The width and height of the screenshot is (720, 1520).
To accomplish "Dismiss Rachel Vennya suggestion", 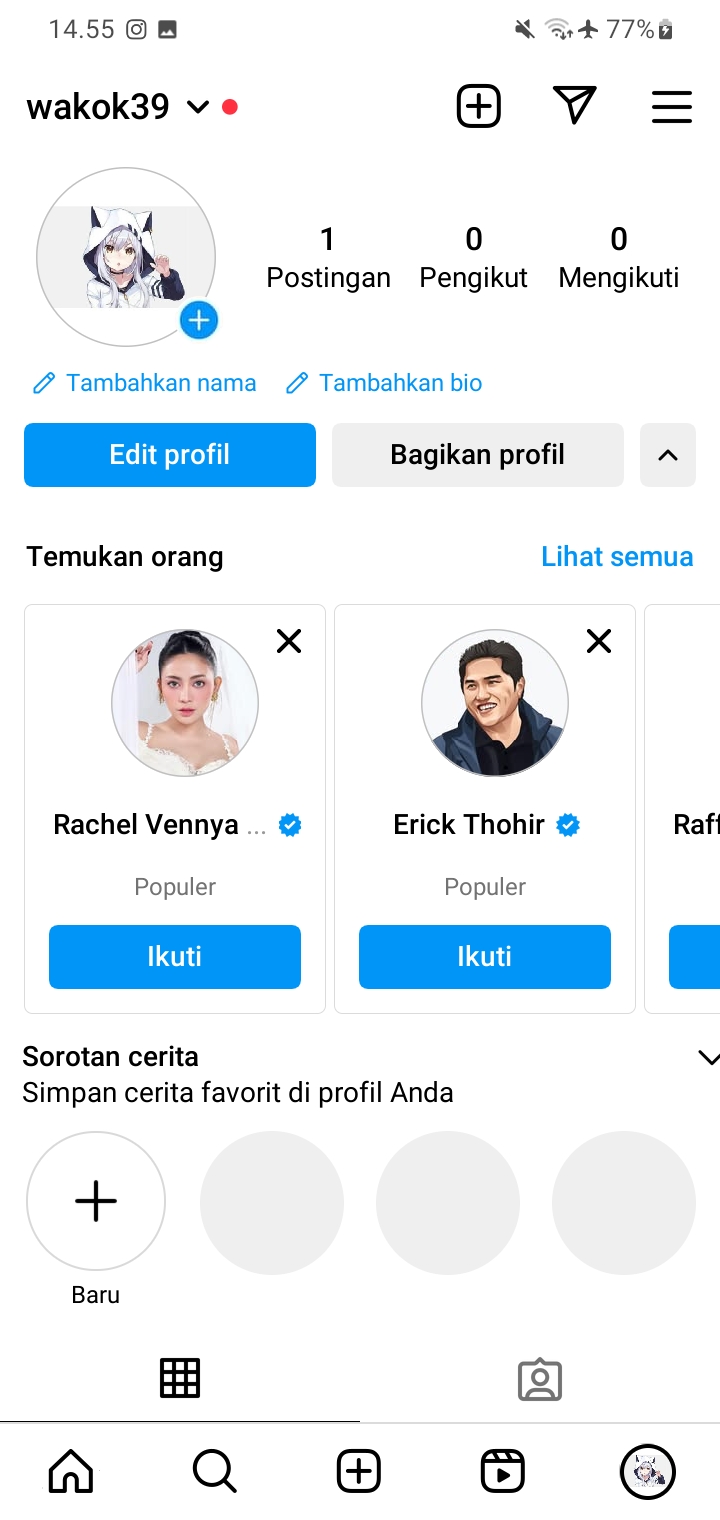I will click(289, 641).
